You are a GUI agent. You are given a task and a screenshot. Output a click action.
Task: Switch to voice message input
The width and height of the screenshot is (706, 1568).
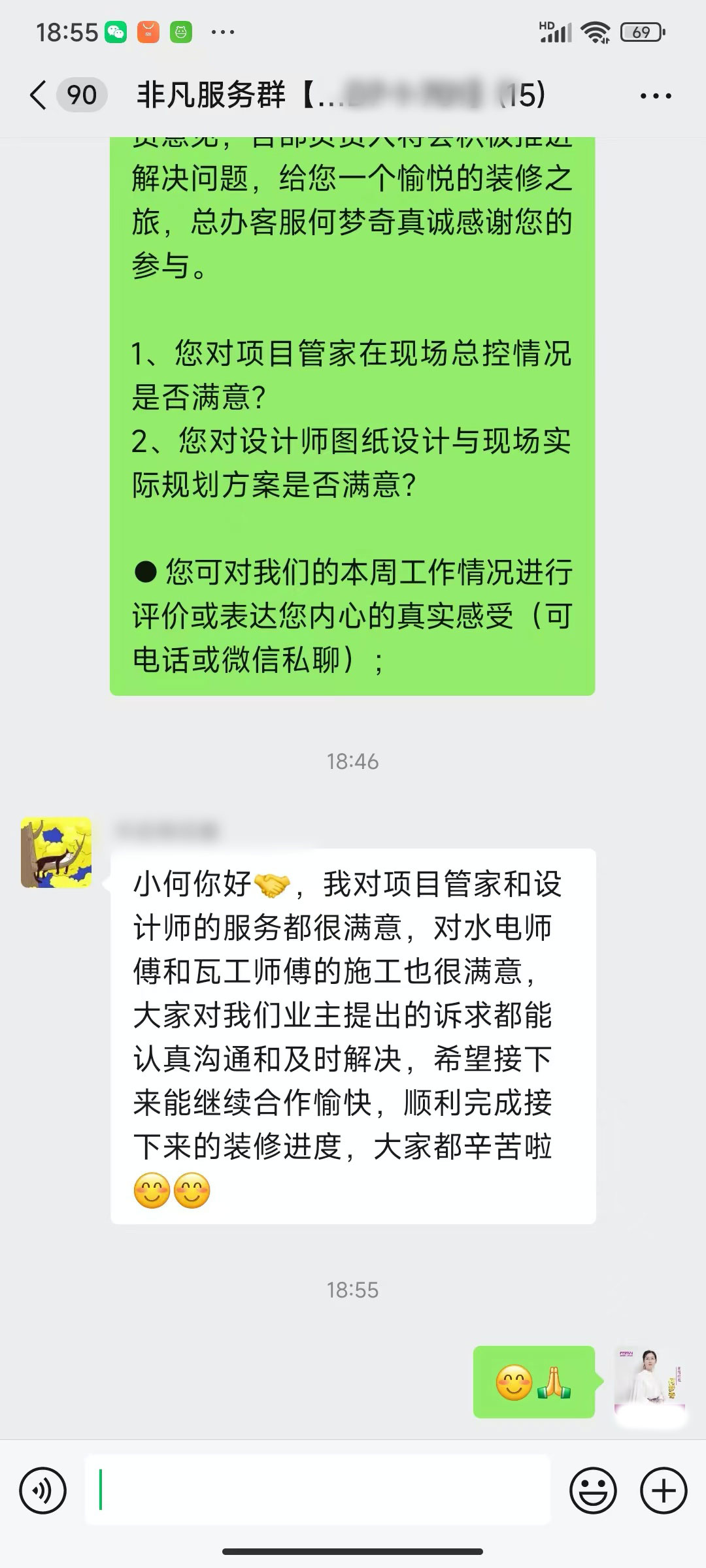(x=43, y=1492)
